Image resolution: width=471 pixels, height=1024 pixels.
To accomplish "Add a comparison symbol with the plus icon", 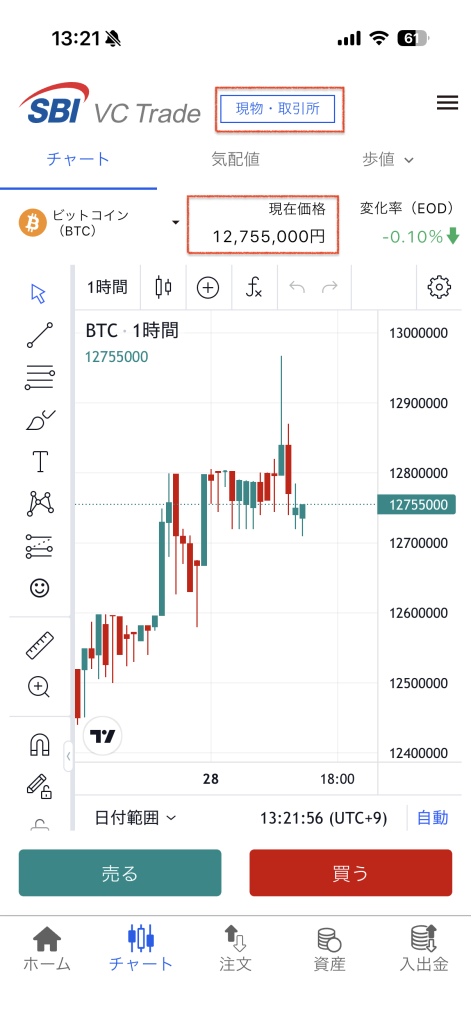I will pyautogui.click(x=208, y=287).
